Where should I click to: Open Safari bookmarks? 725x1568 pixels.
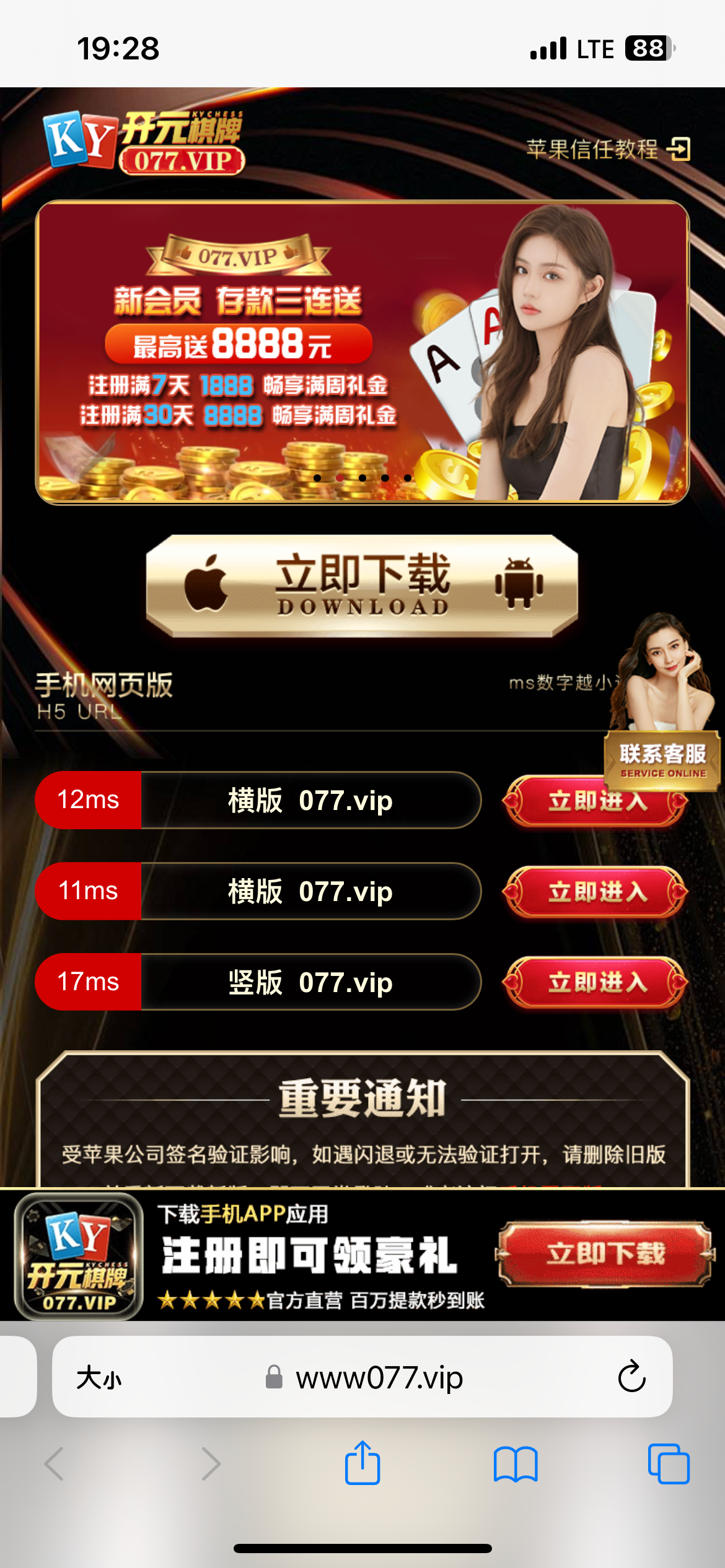(x=515, y=1464)
